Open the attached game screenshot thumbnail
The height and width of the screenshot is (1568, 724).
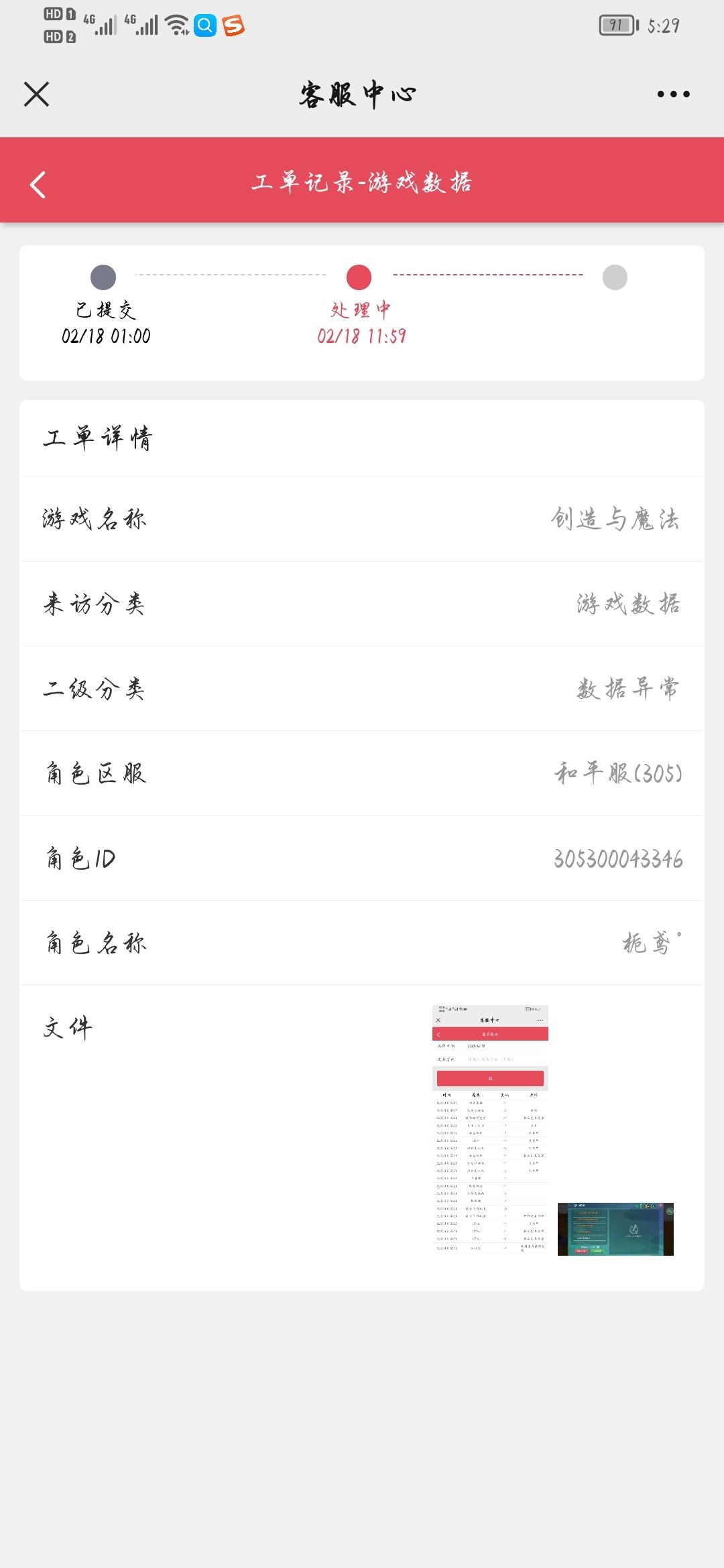point(615,1229)
